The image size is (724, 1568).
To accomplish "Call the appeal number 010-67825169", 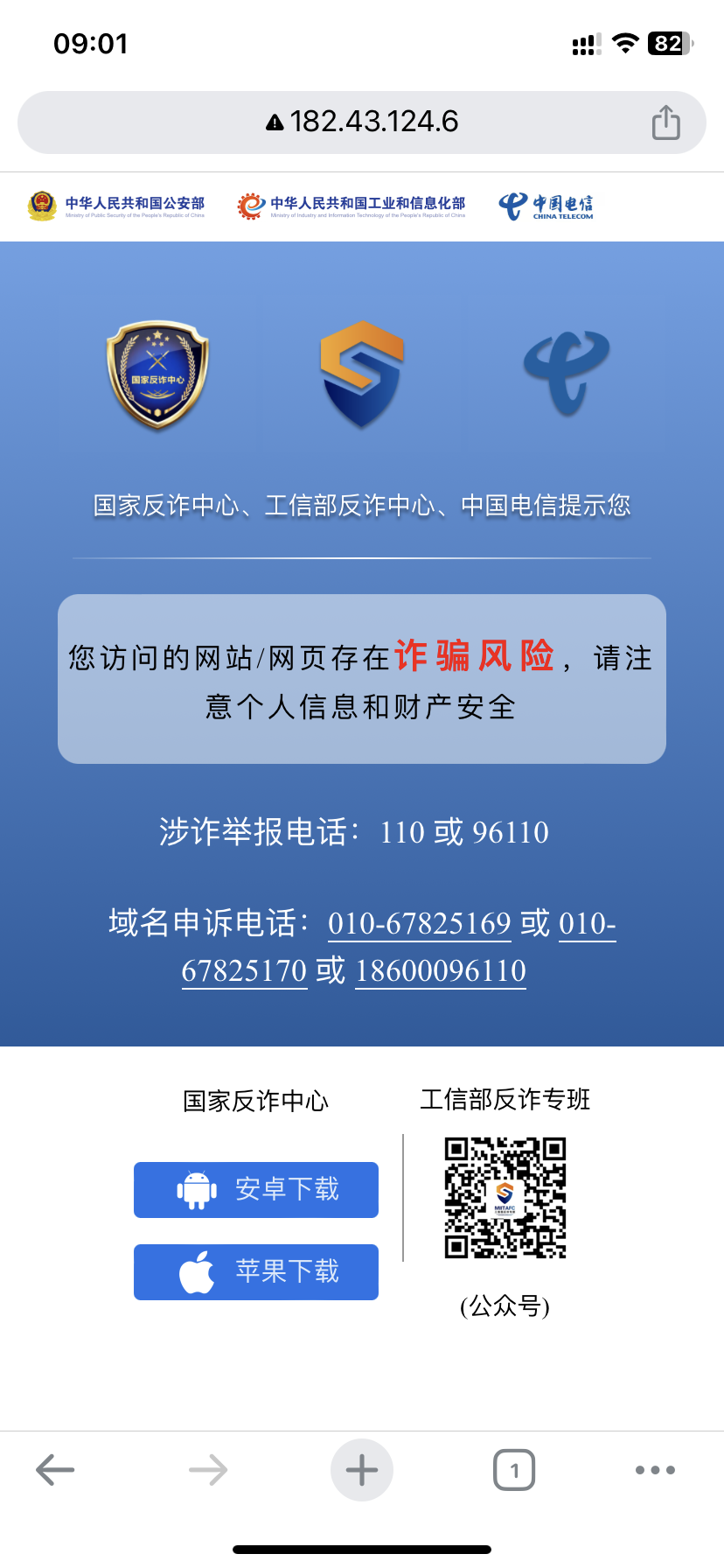I will (x=419, y=924).
